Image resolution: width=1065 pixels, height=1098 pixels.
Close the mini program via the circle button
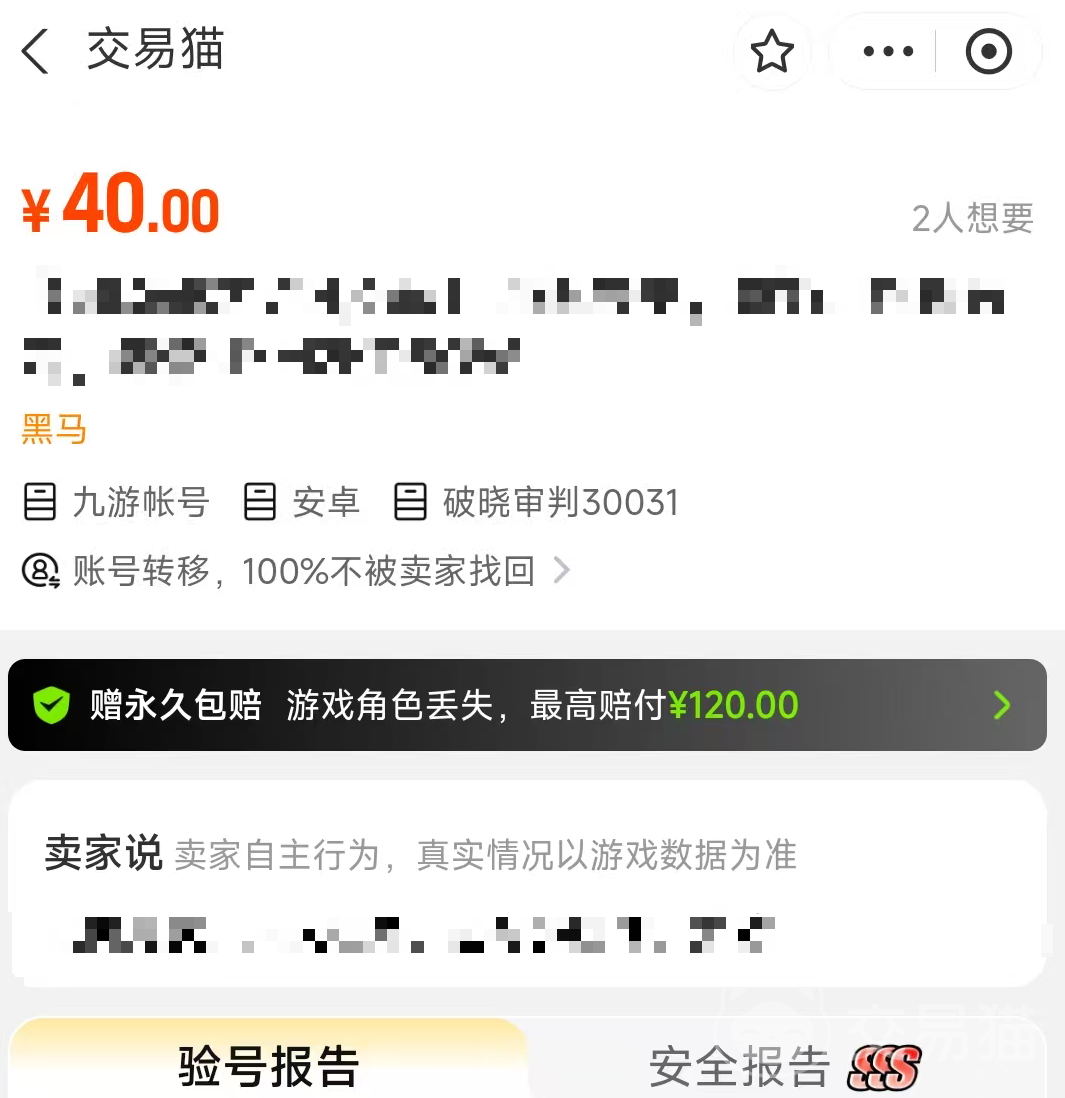pyautogui.click(x=988, y=52)
